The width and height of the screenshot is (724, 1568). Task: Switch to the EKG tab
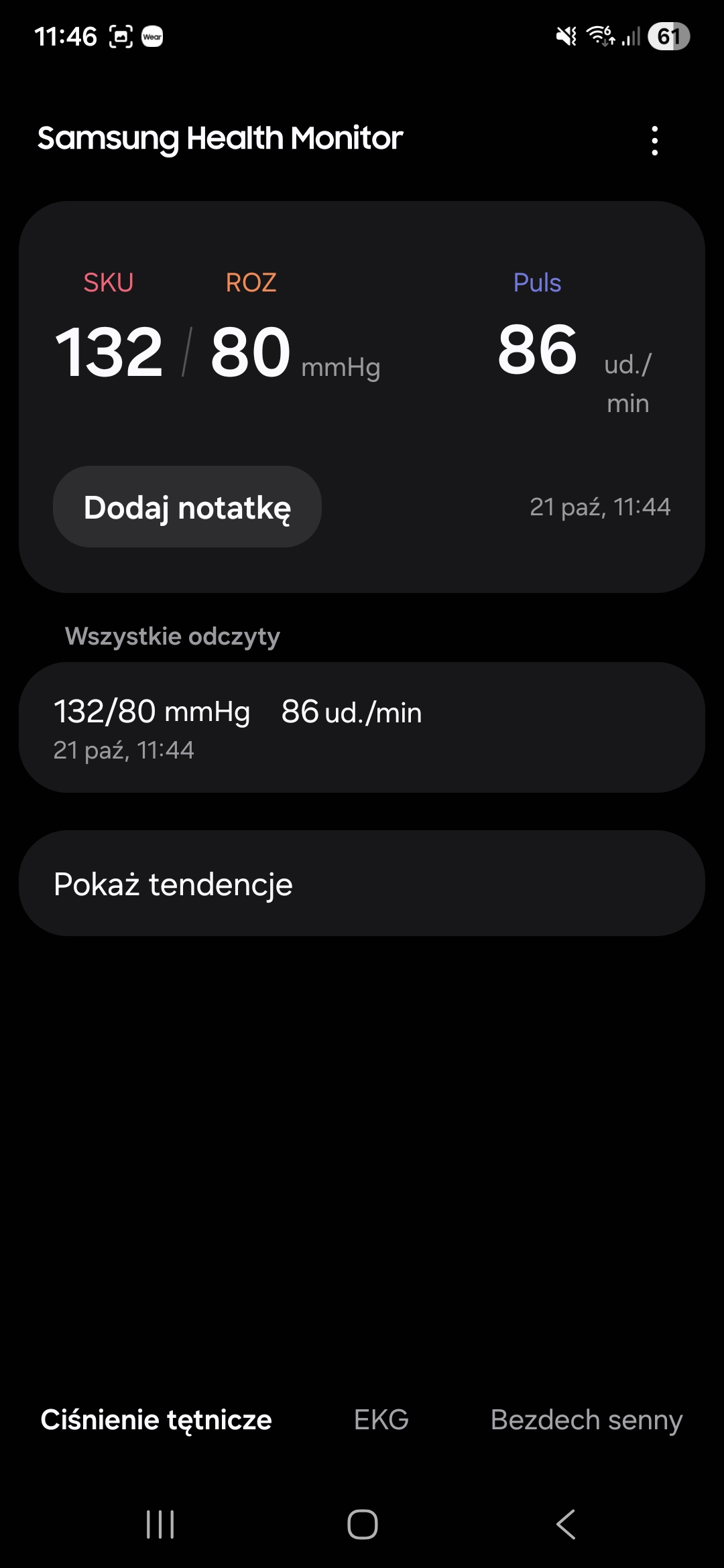pos(381,1419)
